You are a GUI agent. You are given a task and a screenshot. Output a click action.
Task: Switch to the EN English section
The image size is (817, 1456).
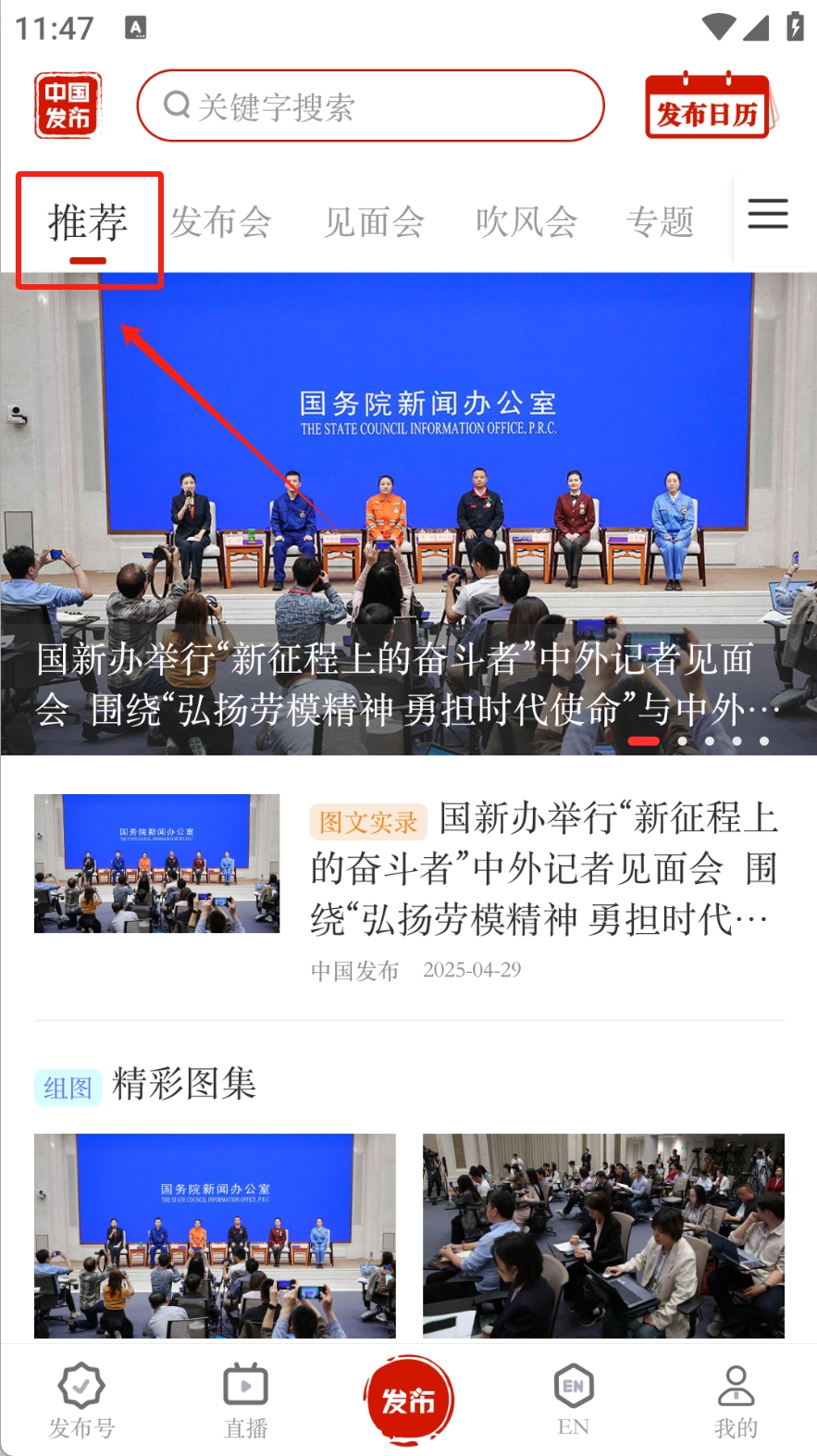tap(573, 1400)
